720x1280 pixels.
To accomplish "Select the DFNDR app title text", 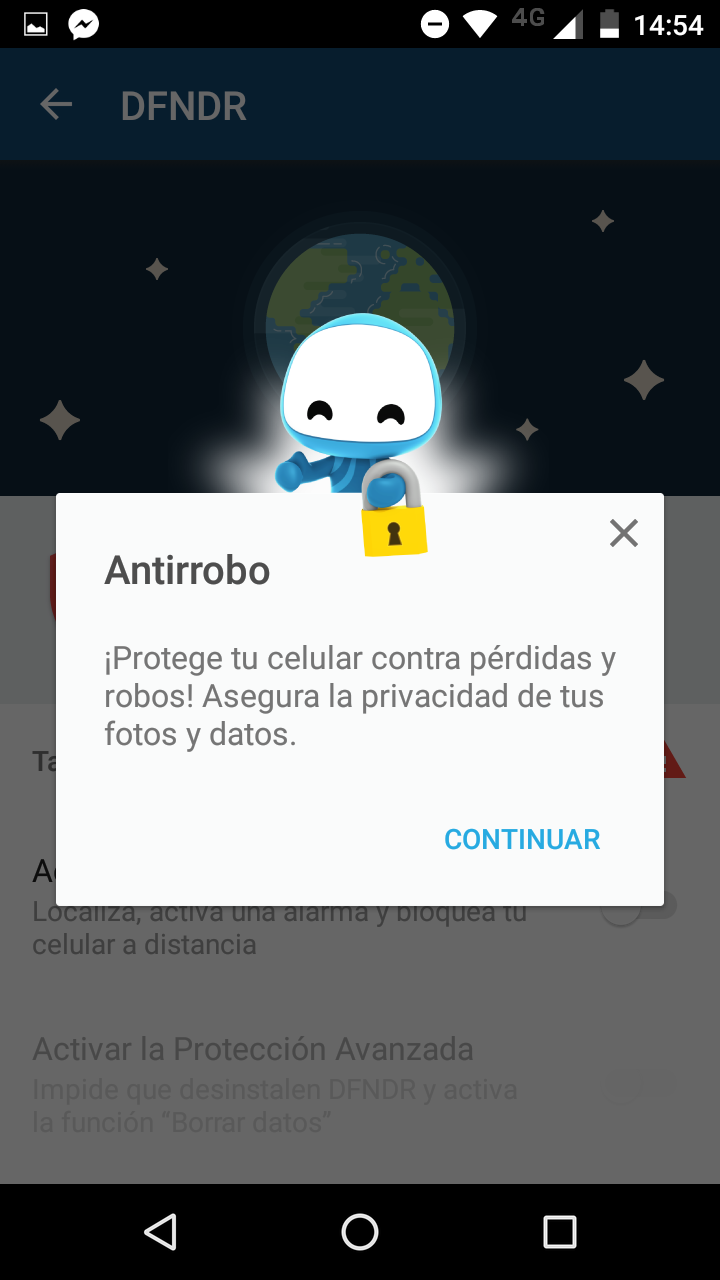I will 183,103.
